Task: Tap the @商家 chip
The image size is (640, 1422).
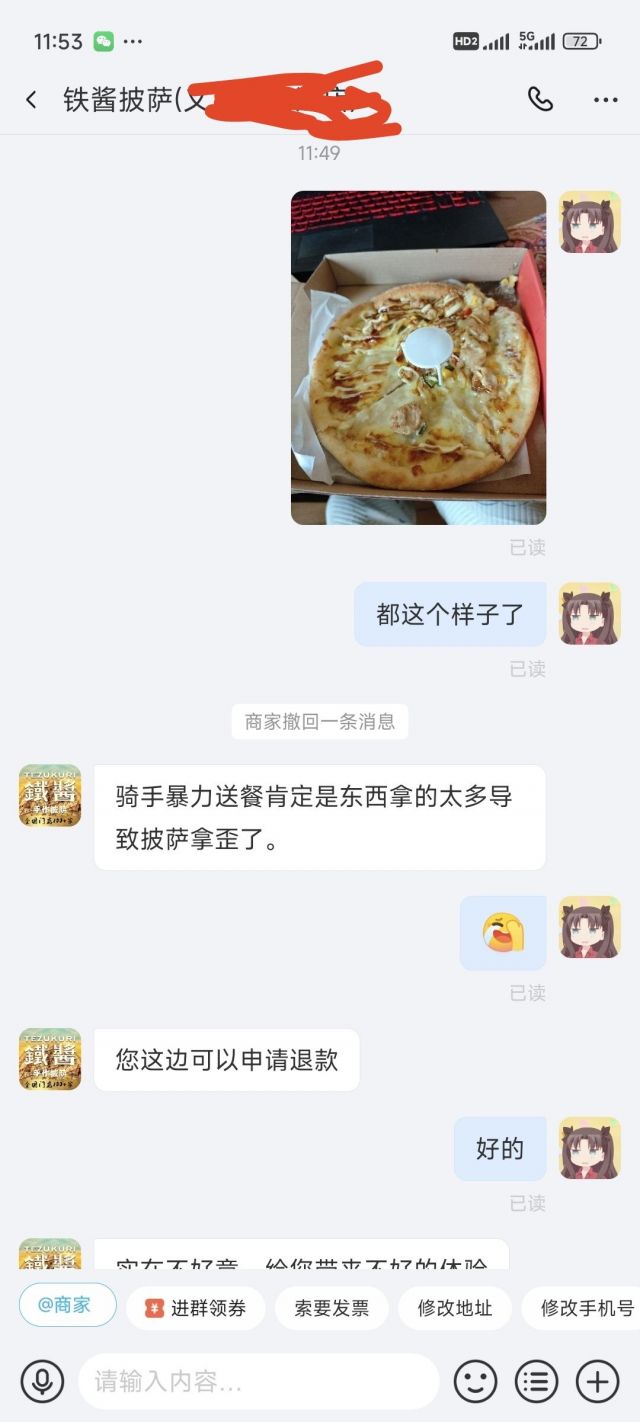Action: [x=67, y=1304]
